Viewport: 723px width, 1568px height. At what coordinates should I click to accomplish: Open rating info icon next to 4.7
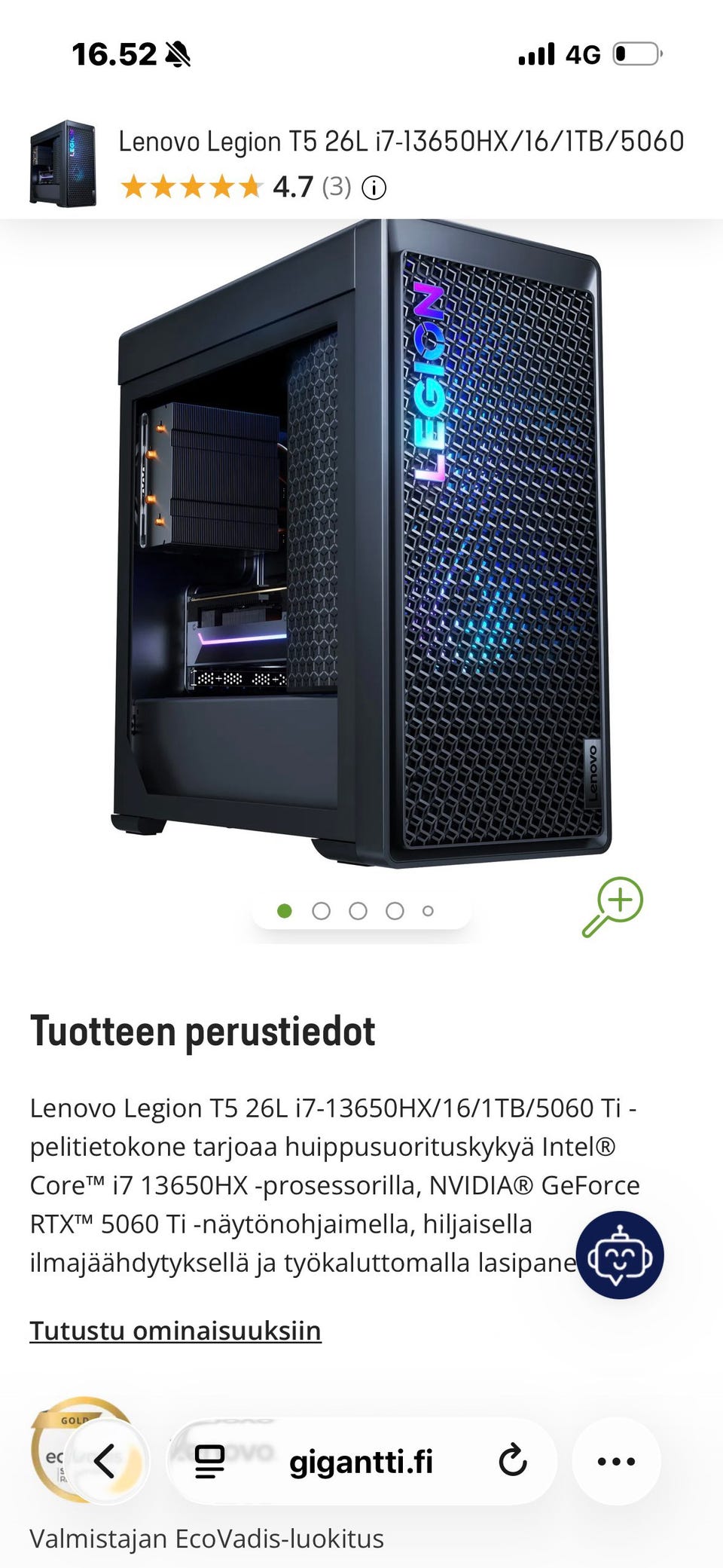pos(374,188)
